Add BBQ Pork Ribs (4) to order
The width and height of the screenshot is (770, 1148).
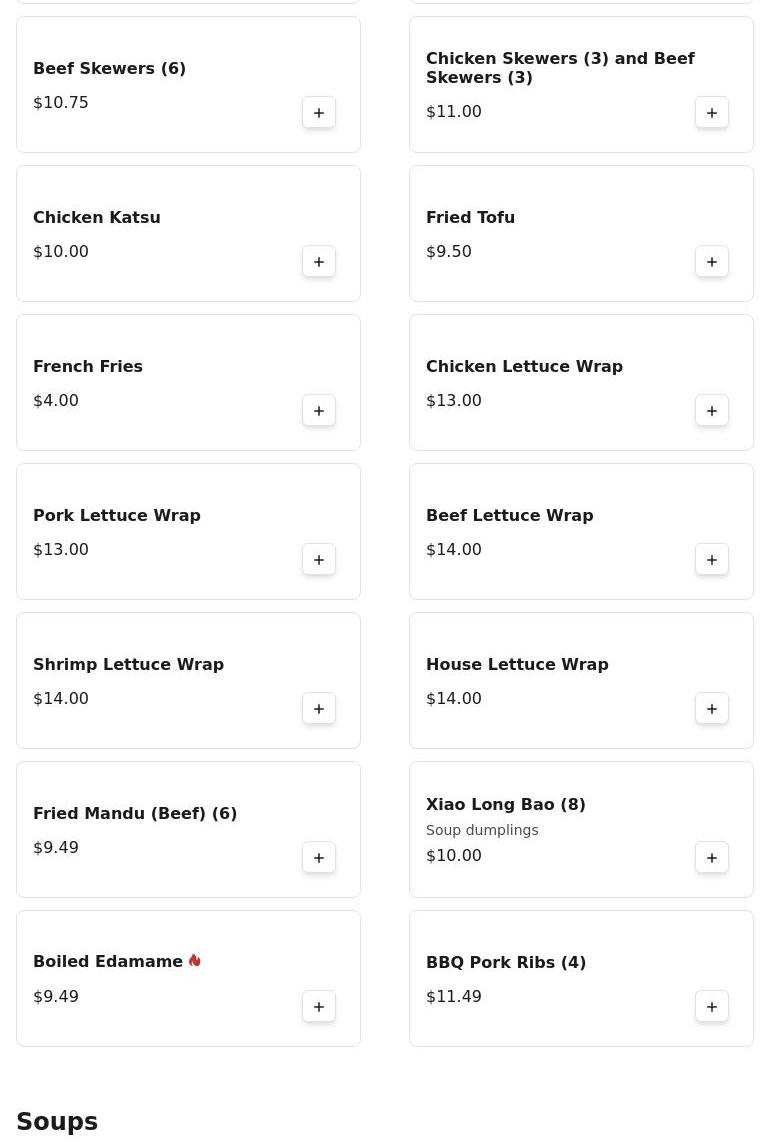pos(712,1007)
